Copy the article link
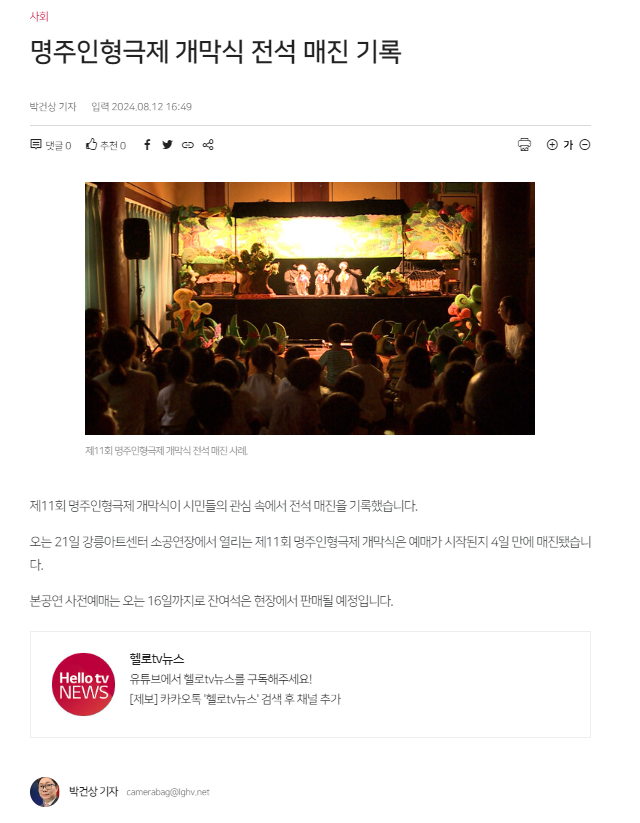 [187, 145]
